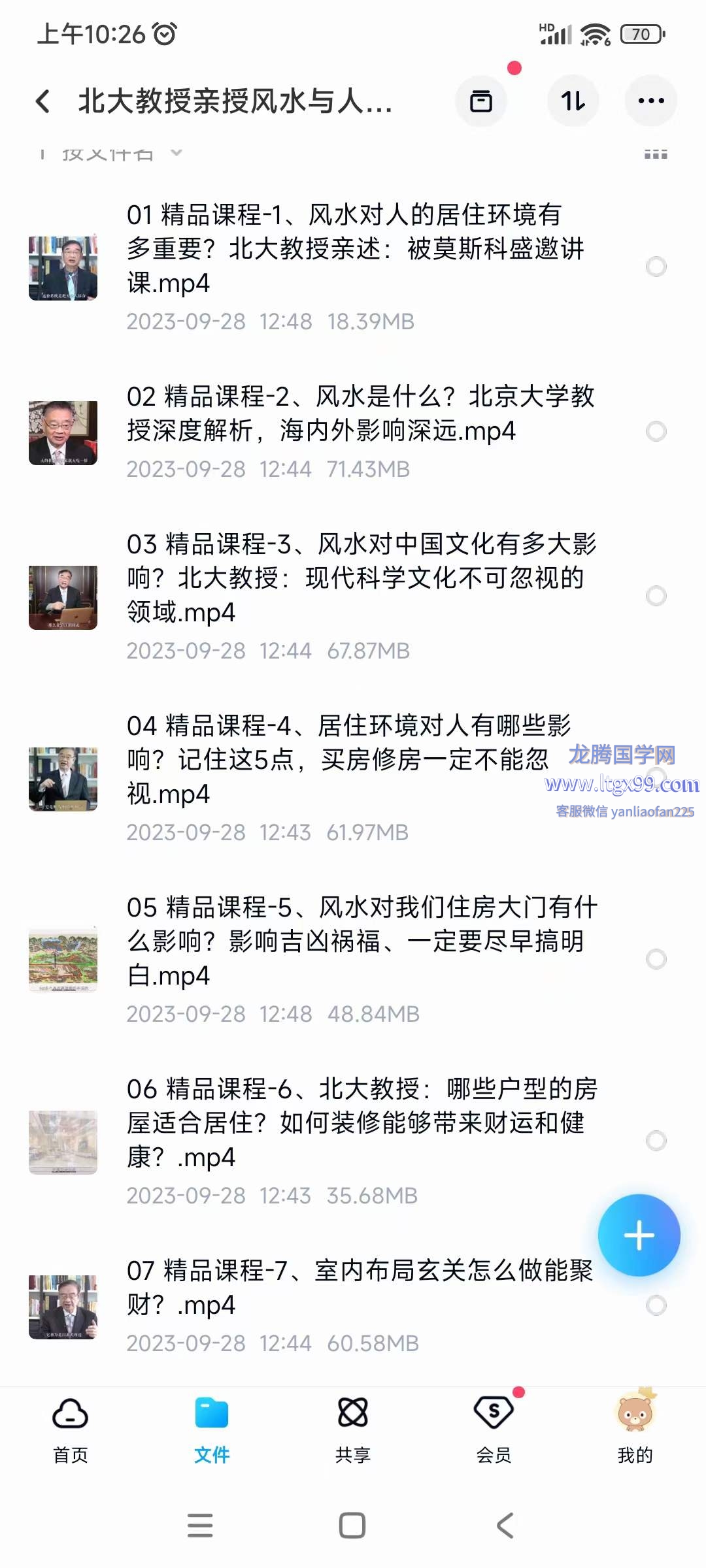Open the sort order options
This screenshot has width=706, height=1568.
coord(573,101)
